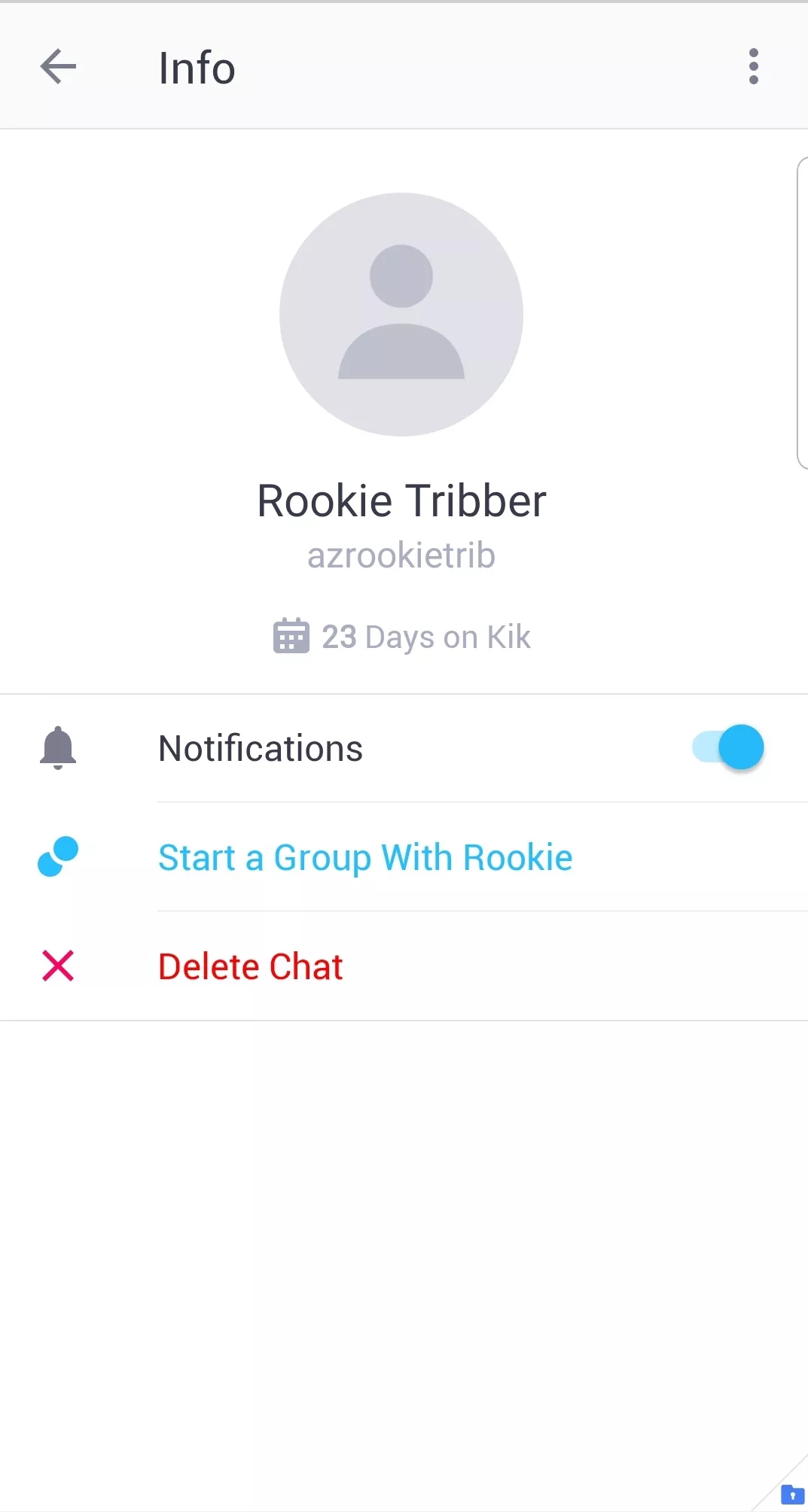Delete Chat with Rookie Tribber
This screenshot has width=808, height=1512.
point(251,966)
